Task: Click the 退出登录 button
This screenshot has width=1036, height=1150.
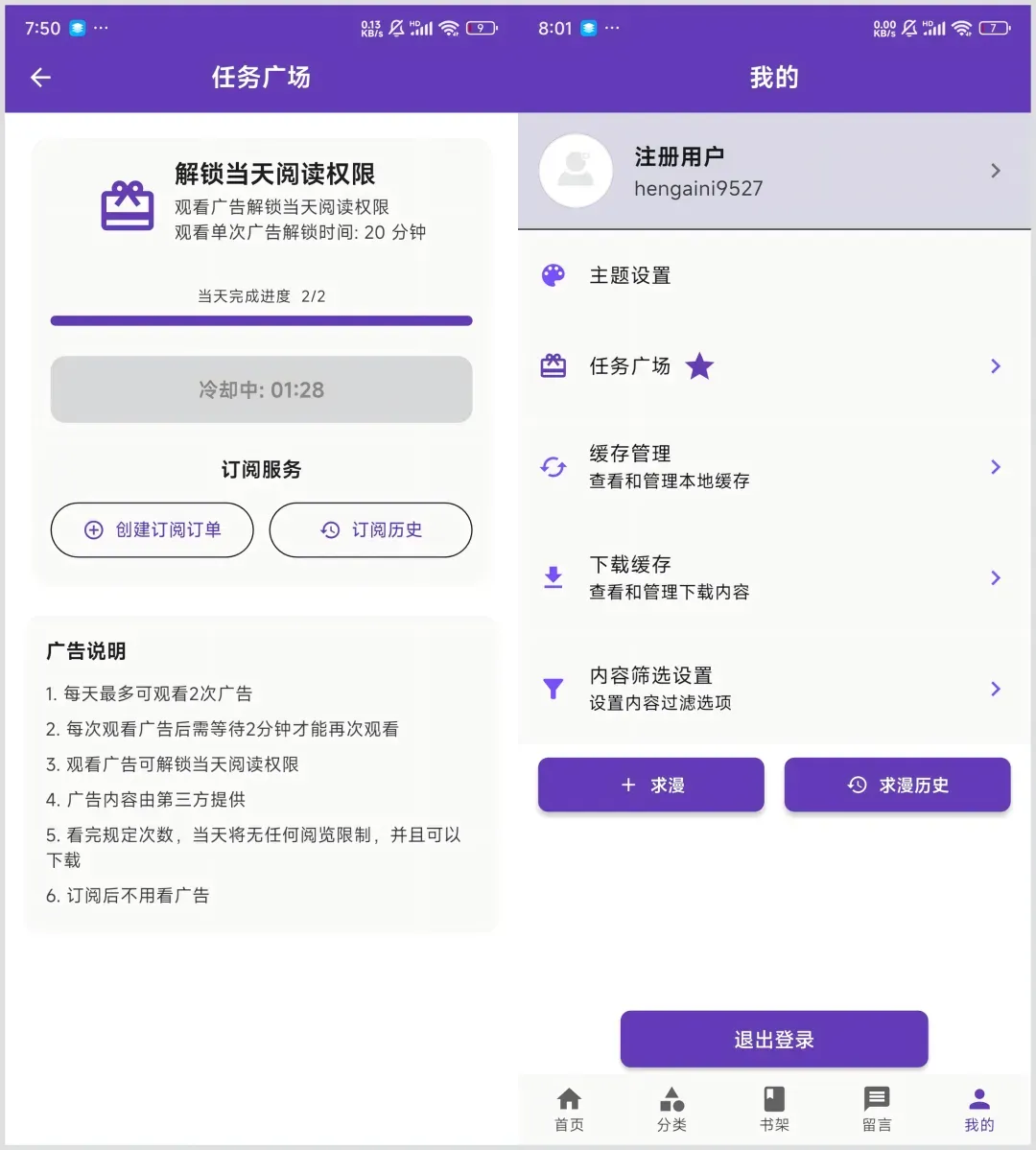Action: [773, 1038]
